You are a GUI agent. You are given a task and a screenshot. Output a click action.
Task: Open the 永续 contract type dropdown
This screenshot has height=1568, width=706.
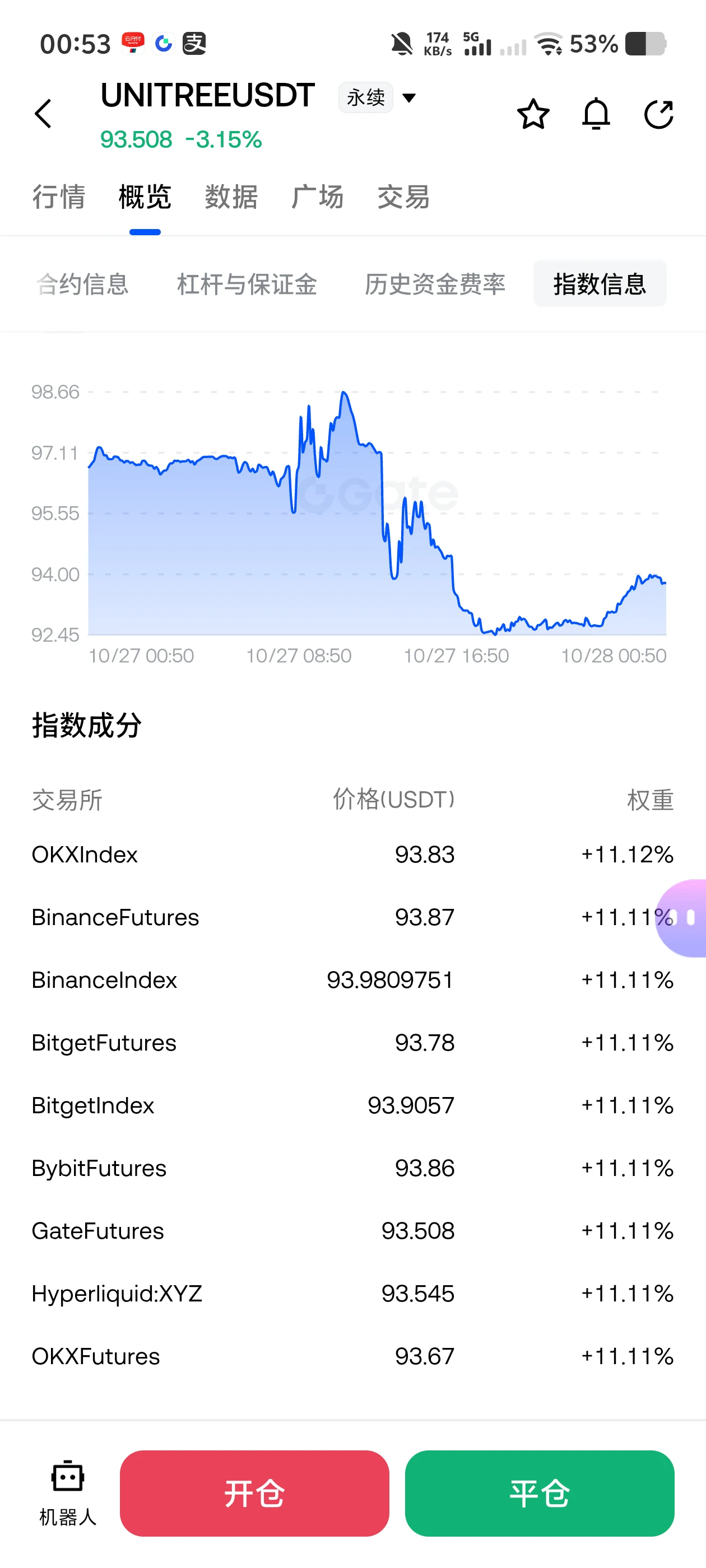coord(378,97)
